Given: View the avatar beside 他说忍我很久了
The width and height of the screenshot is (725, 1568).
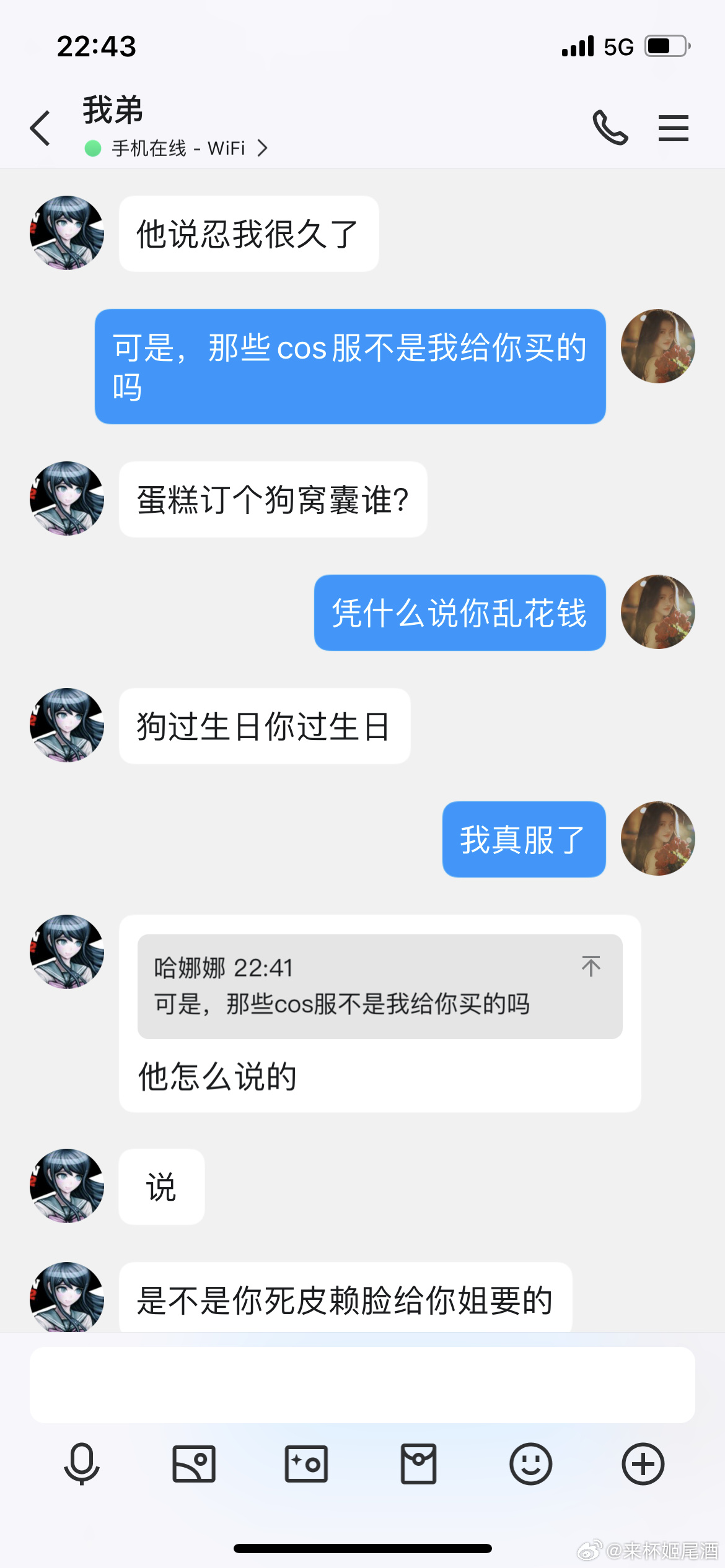Looking at the screenshot, I should pos(67,233).
